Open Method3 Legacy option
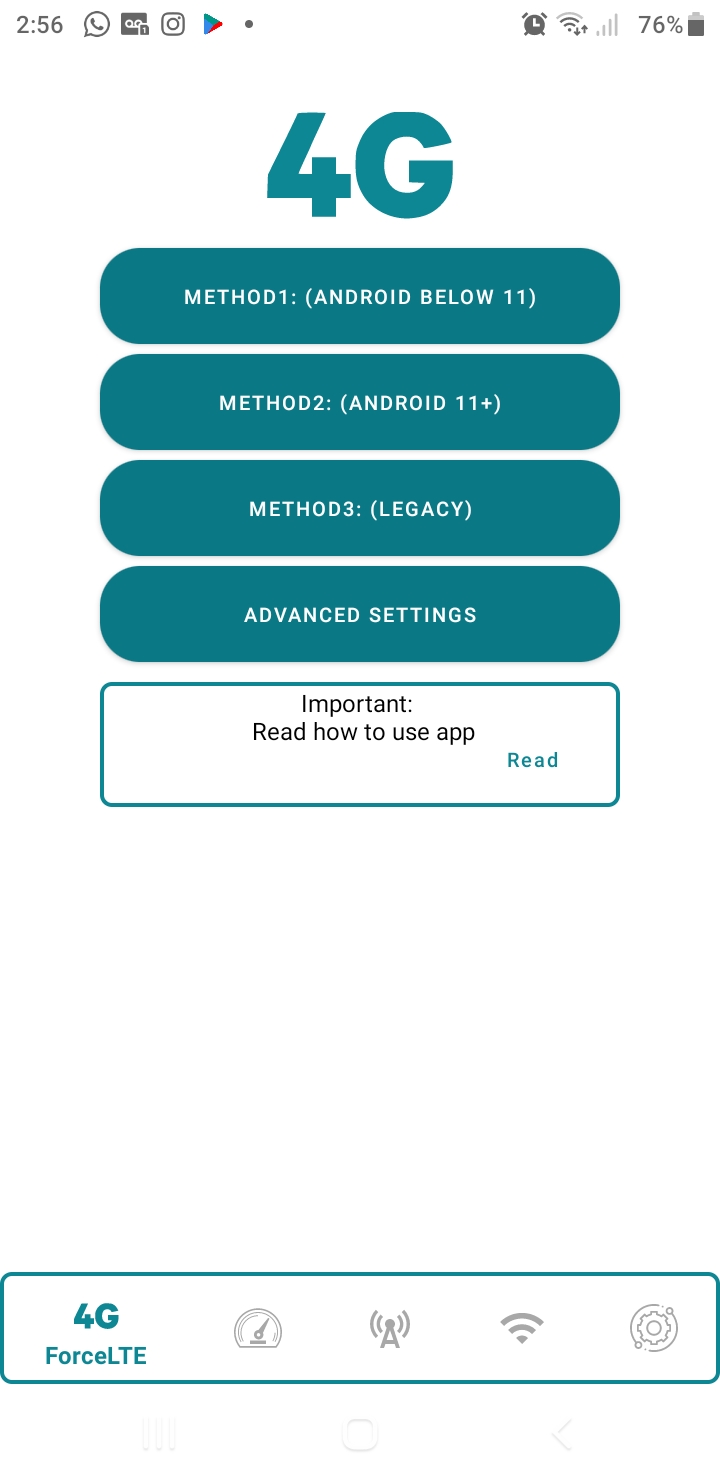Image resolution: width=720 pixels, height=1480 pixels. point(360,508)
